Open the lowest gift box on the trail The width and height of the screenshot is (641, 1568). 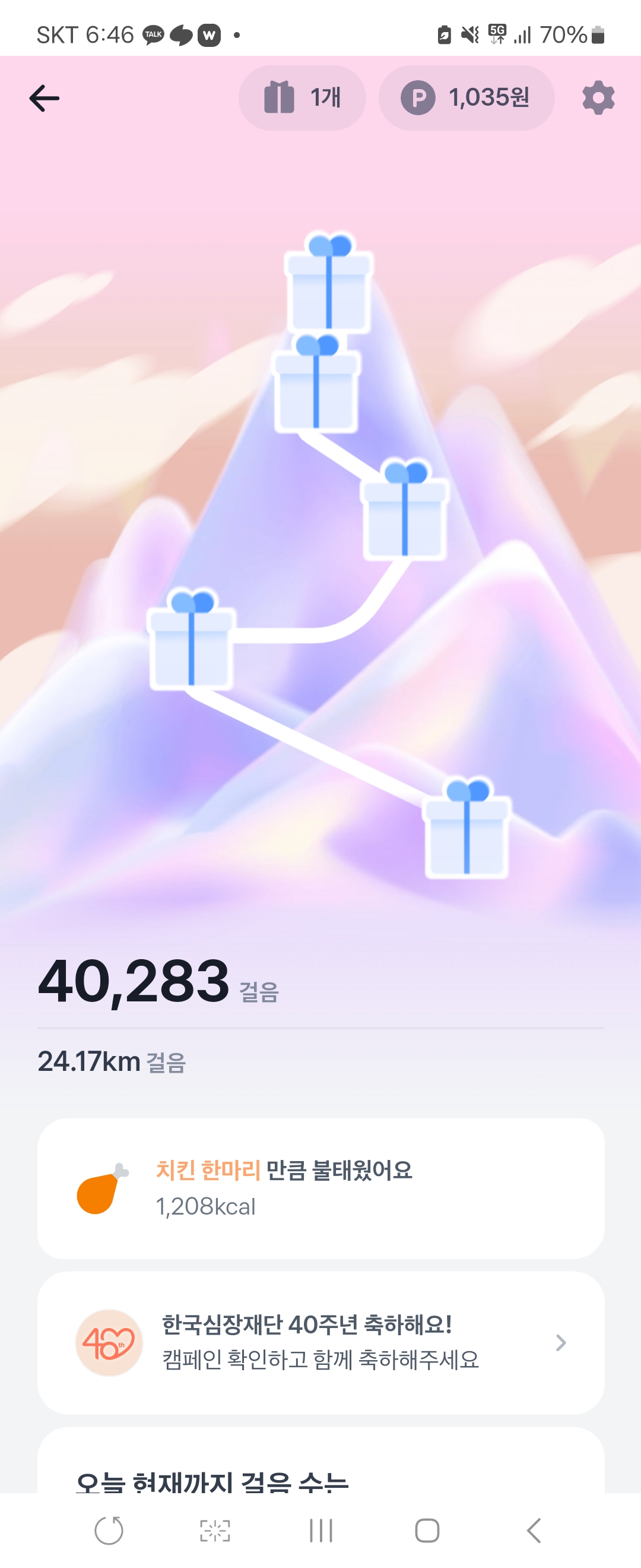point(467,829)
